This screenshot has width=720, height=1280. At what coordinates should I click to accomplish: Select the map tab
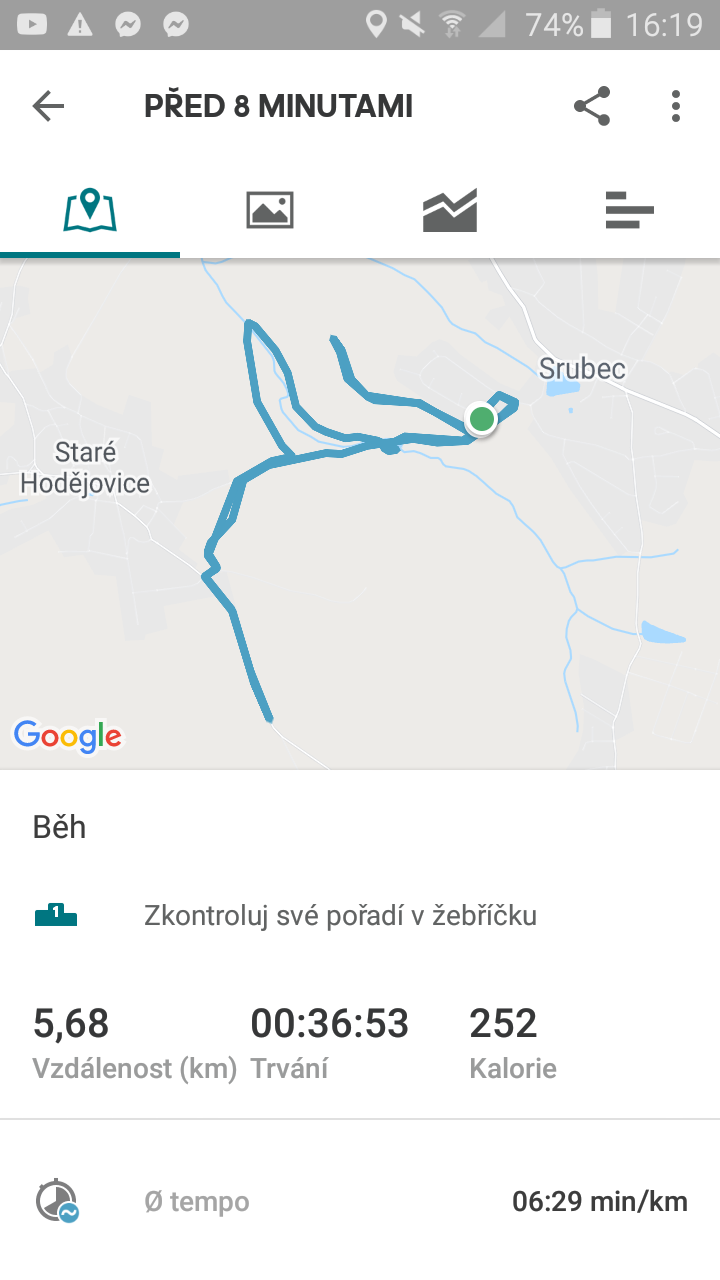tap(90, 210)
